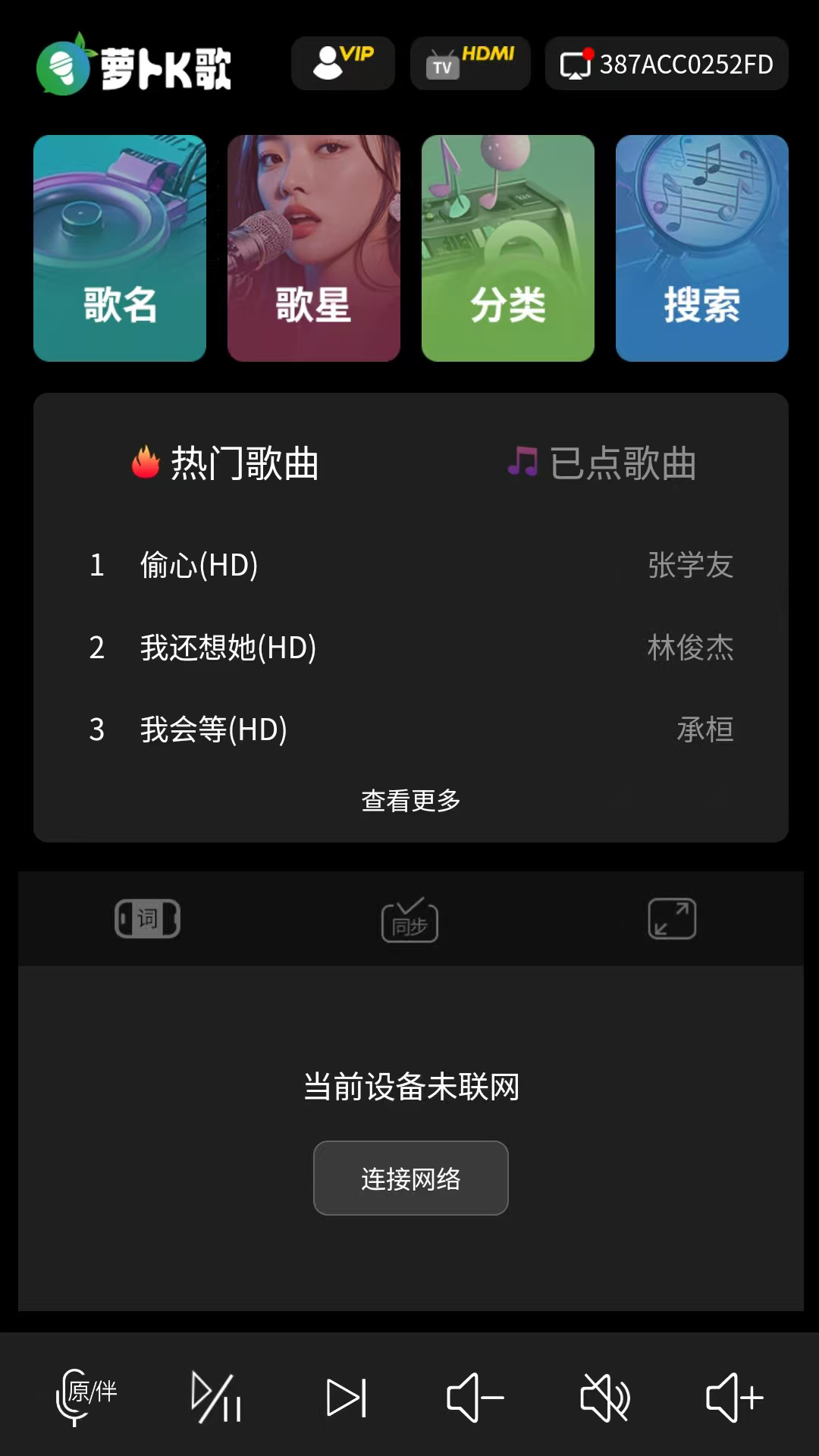This screenshot has width=819, height=1456.
Task: Expand more songs via 查看更多
Action: (410, 800)
